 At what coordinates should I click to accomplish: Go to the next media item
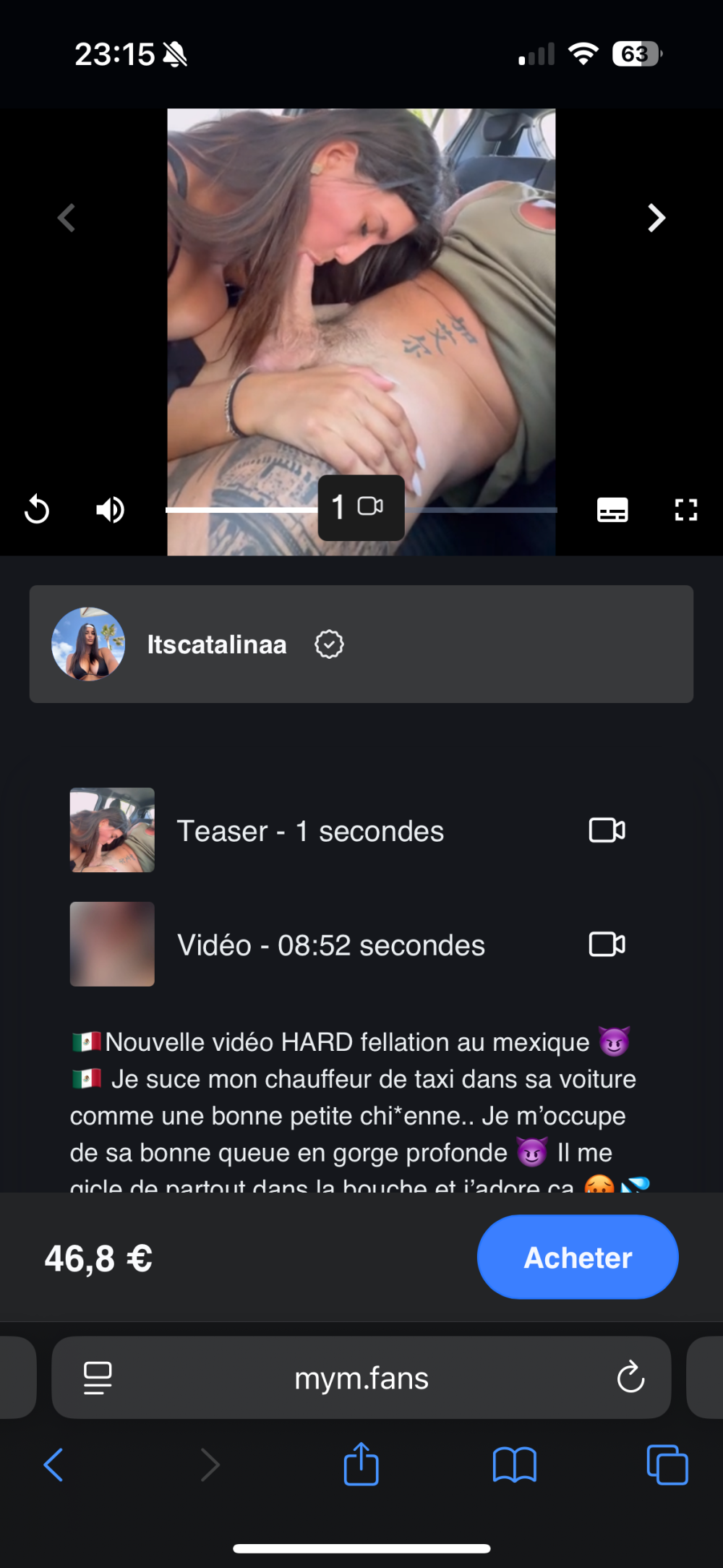click(x=656, y=218)
